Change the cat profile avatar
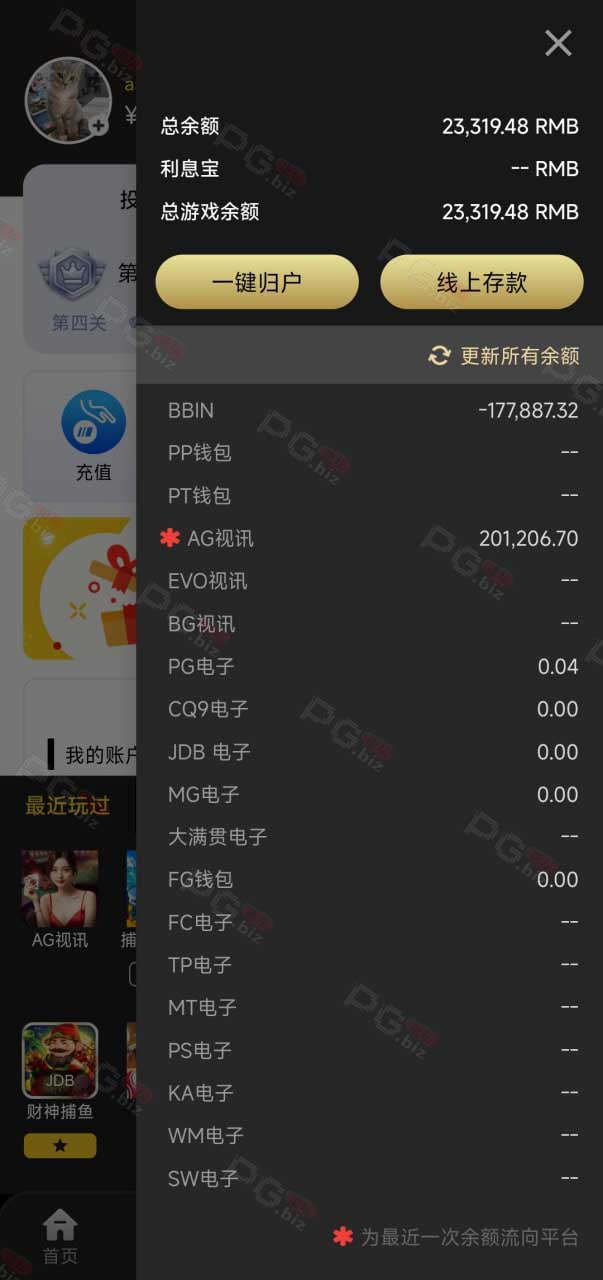Image resolution: width=603 pixels, height=1280 pixels. pyautogui.click(x=68, y=100)
